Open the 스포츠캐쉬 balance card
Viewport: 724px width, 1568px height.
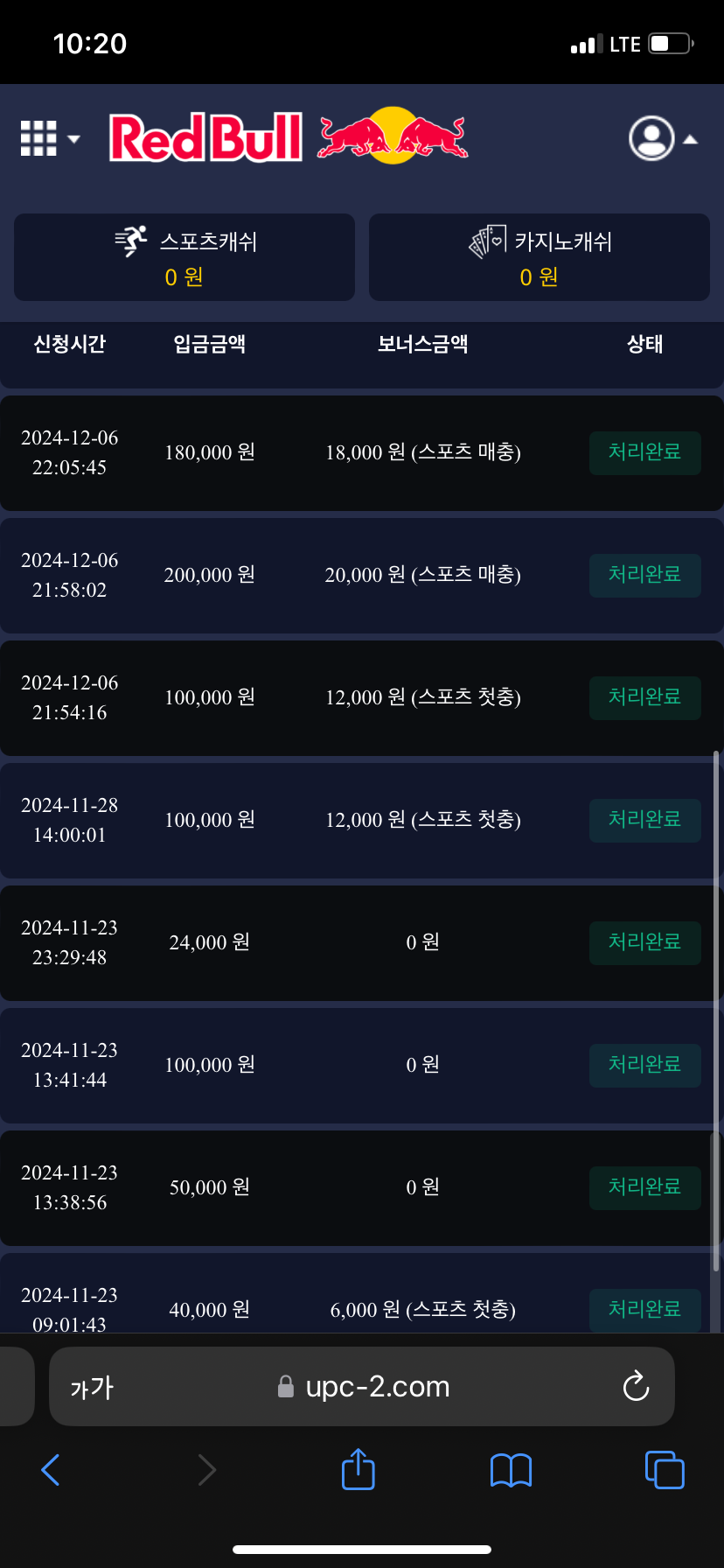[x=184, y=257]
